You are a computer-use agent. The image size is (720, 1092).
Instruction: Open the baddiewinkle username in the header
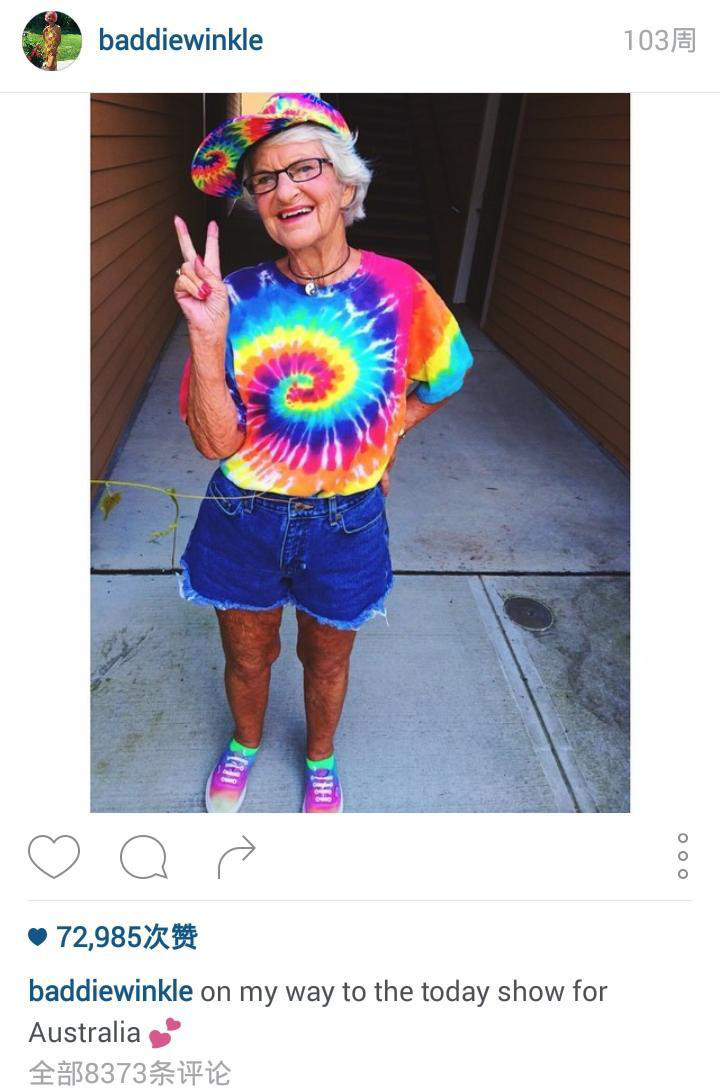click(x=180, y=41)
